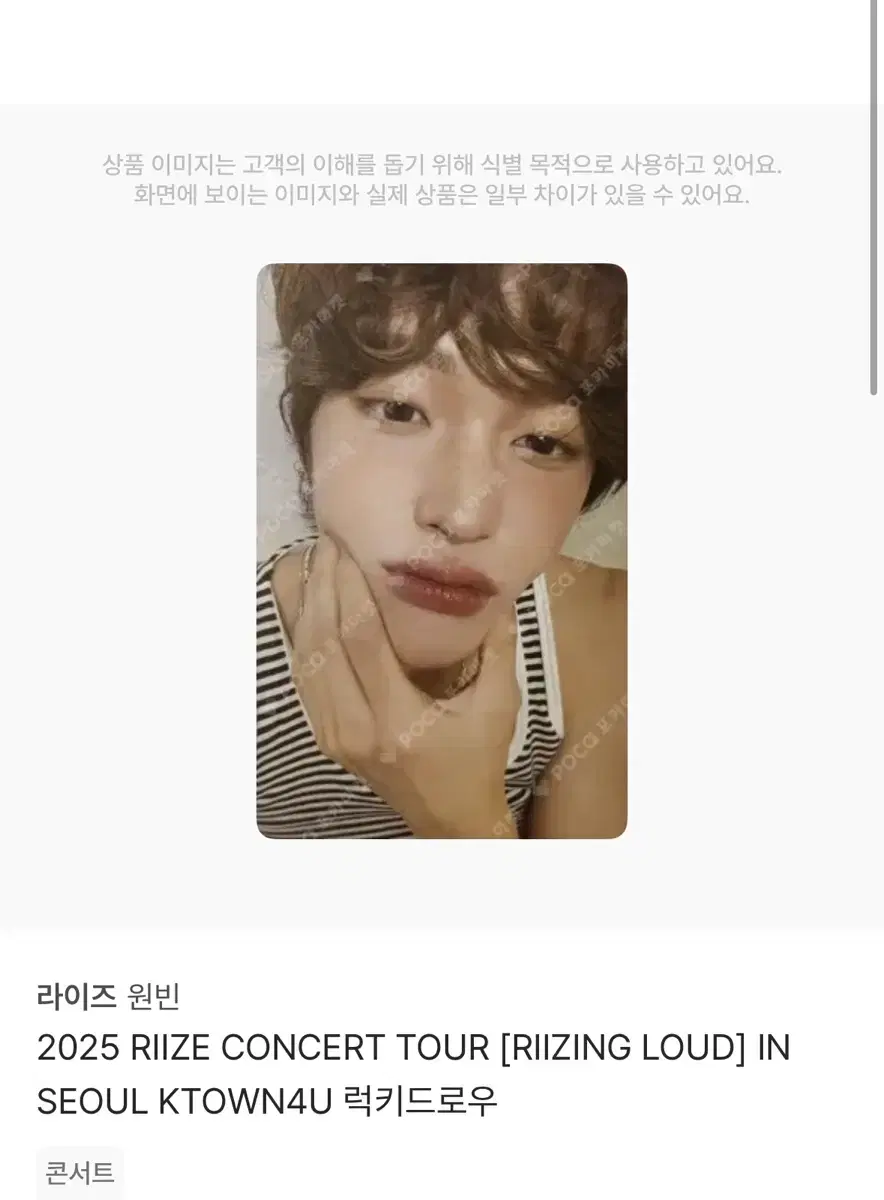Zoom into the photocard thumbnail
This screenshot has height=1200, width=884.
440,550
